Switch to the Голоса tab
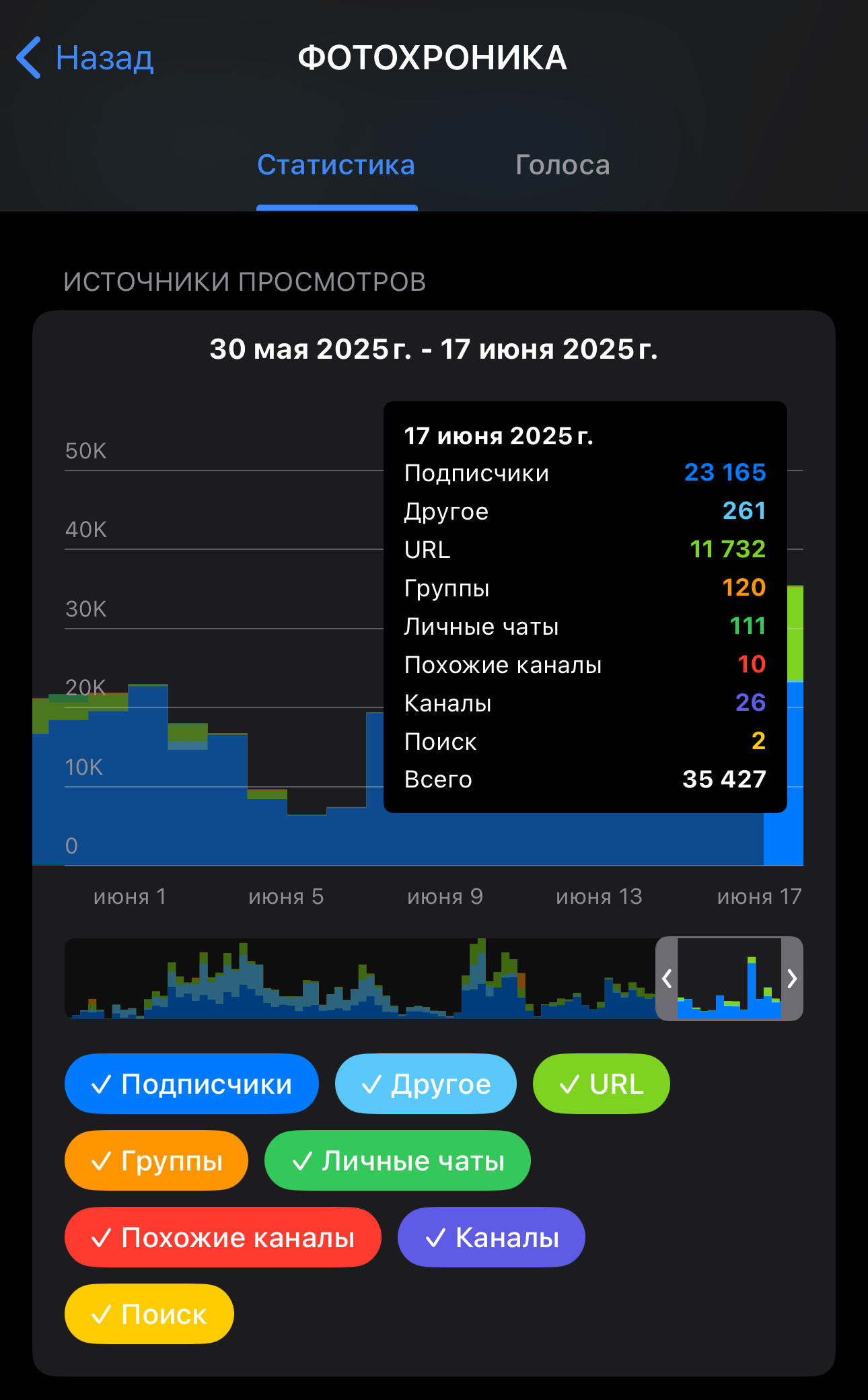Viewport: 868px width, 1400px height. (x=563, y=166)
